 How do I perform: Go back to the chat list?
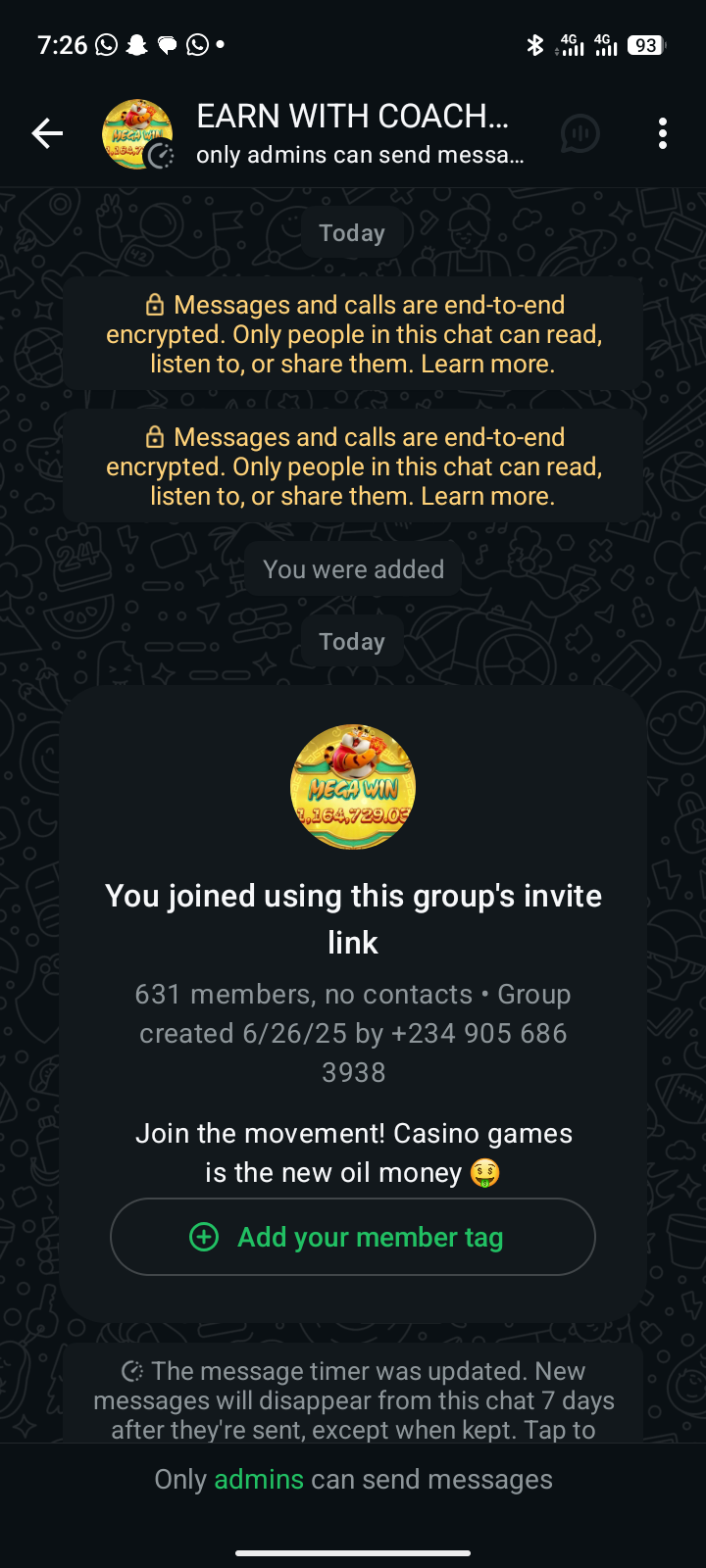tap(47, 133)
